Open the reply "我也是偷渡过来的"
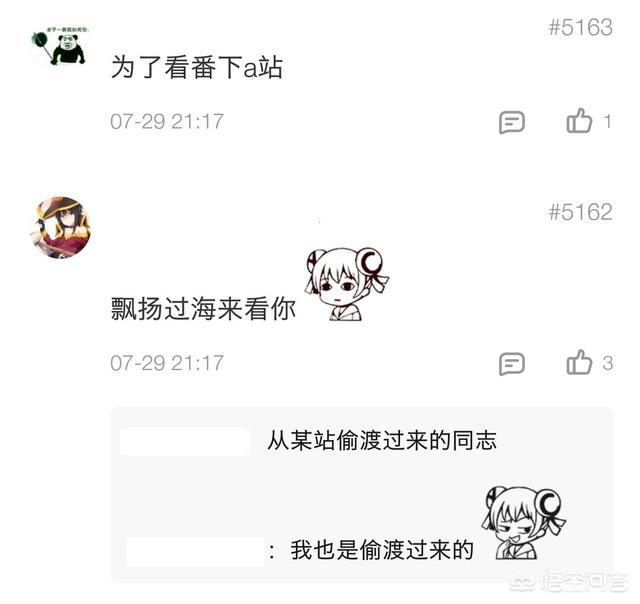The height and width of the screenshot is (604, 640). 381,550
